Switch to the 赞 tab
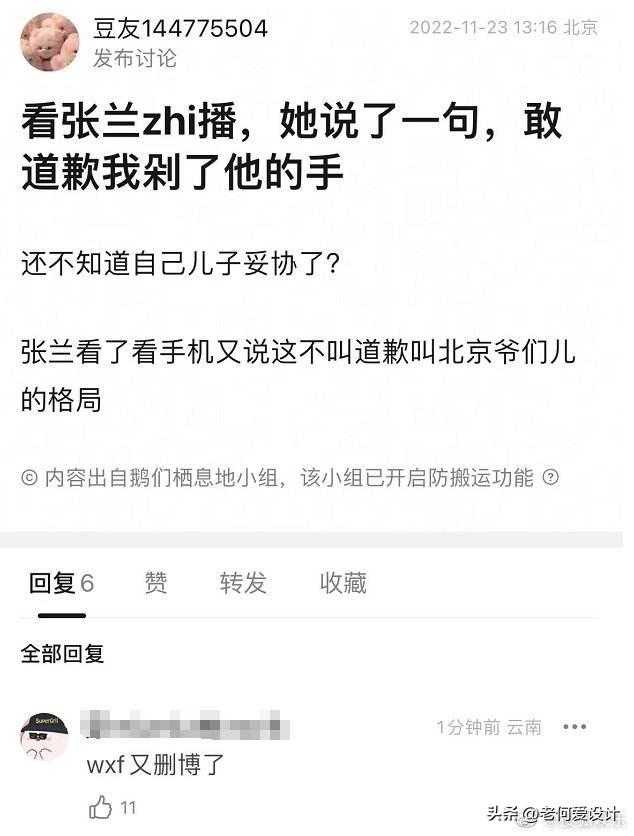 point(155,583)
